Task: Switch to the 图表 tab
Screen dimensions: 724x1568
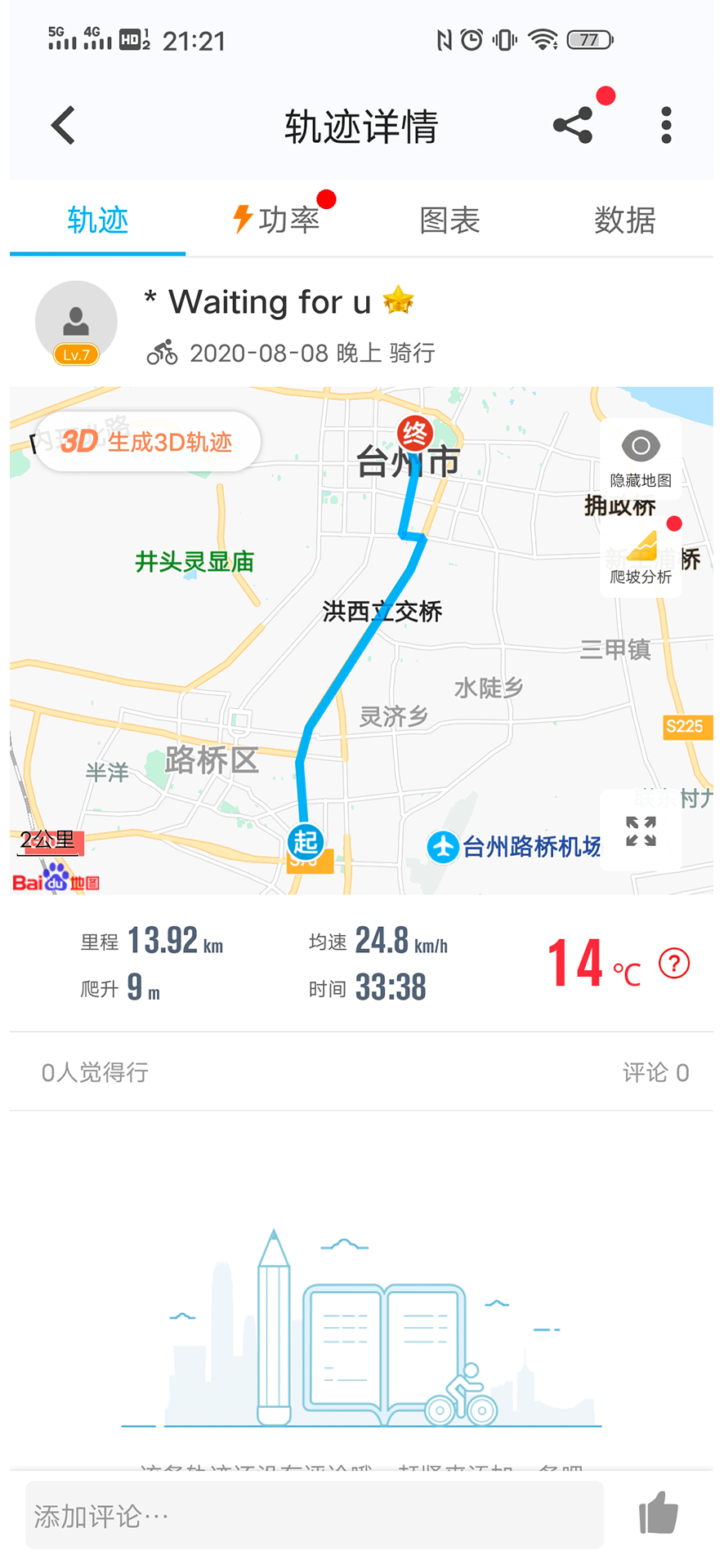Action: tap(449, 220)
